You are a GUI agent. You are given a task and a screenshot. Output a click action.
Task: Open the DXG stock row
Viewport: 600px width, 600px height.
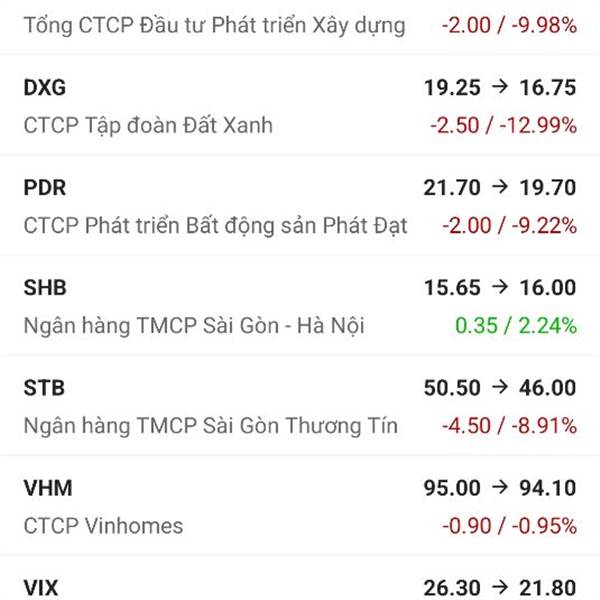300,106
